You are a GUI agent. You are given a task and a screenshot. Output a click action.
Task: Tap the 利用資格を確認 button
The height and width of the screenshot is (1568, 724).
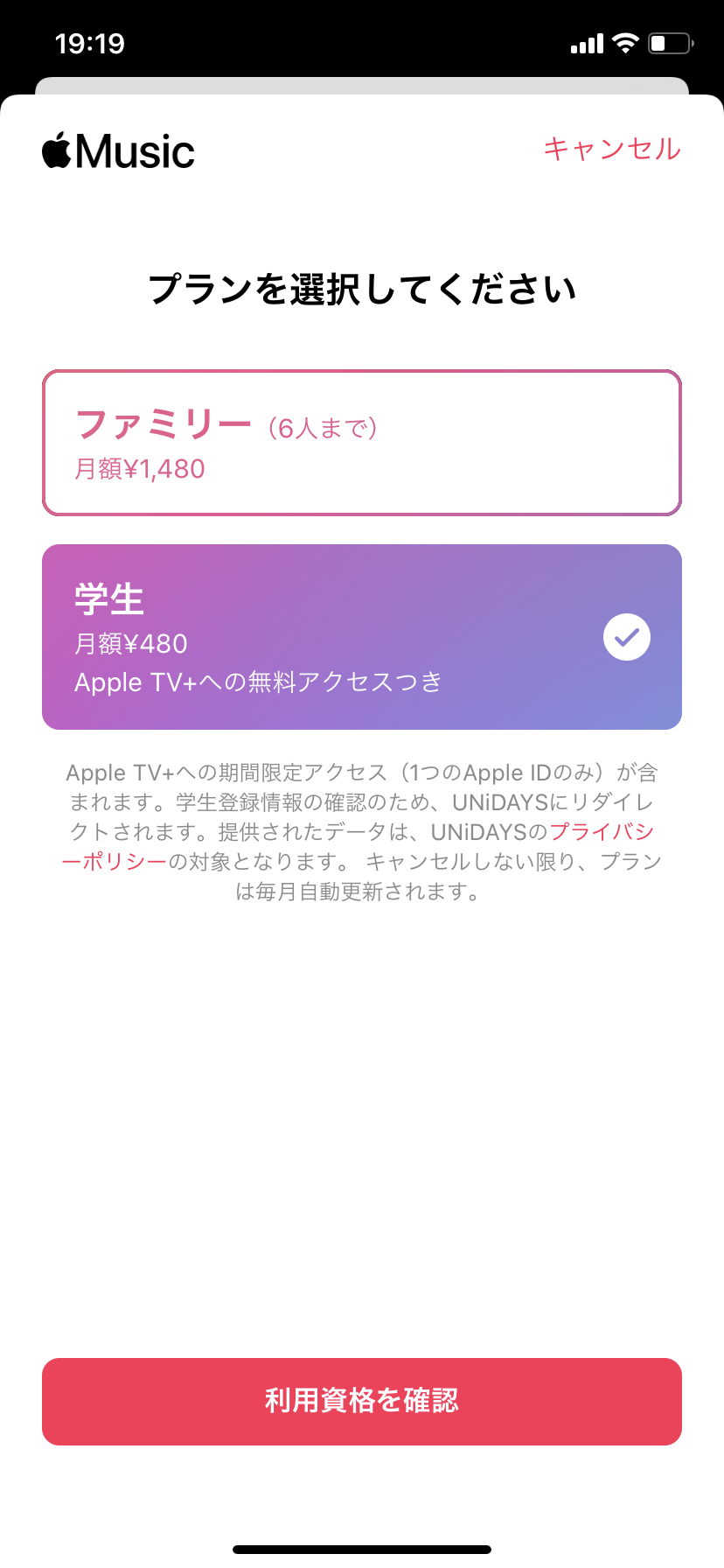click(361, 1401)
